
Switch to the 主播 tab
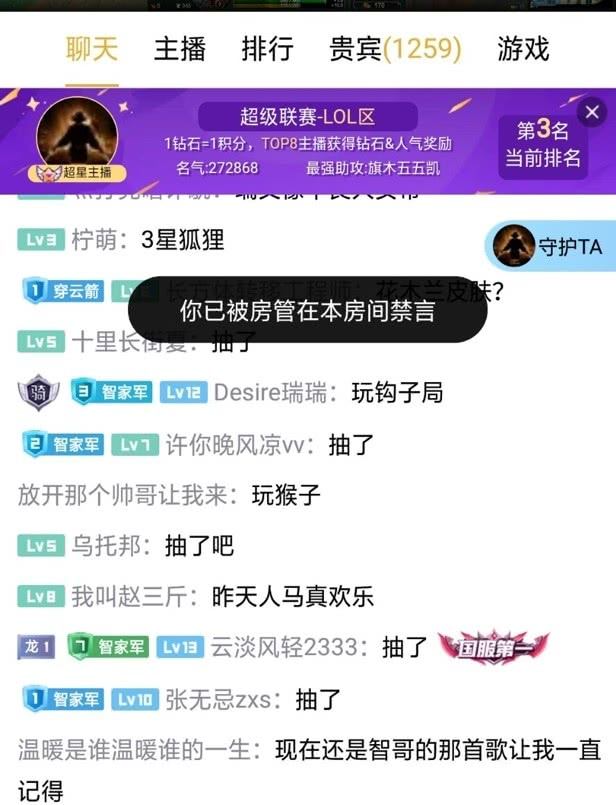point(179,49)
